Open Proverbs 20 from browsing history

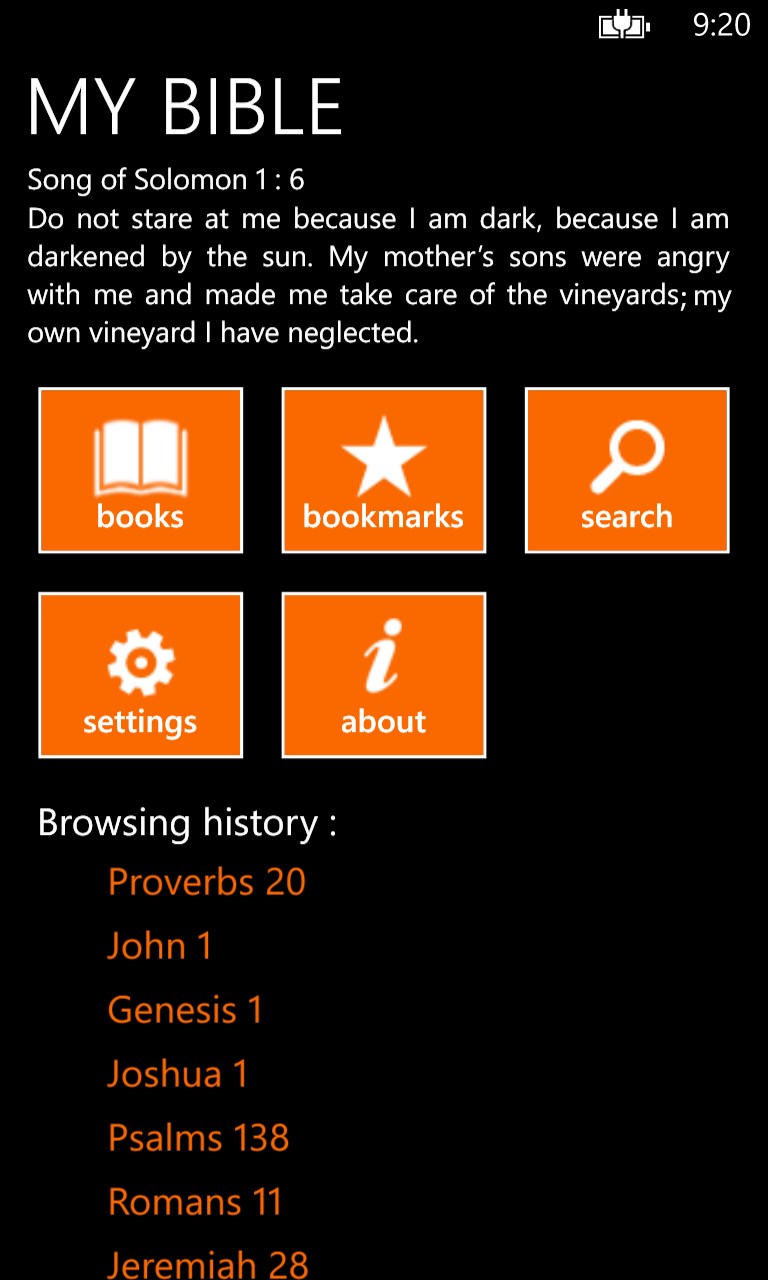pyautogui.click(x=206, y=882)
